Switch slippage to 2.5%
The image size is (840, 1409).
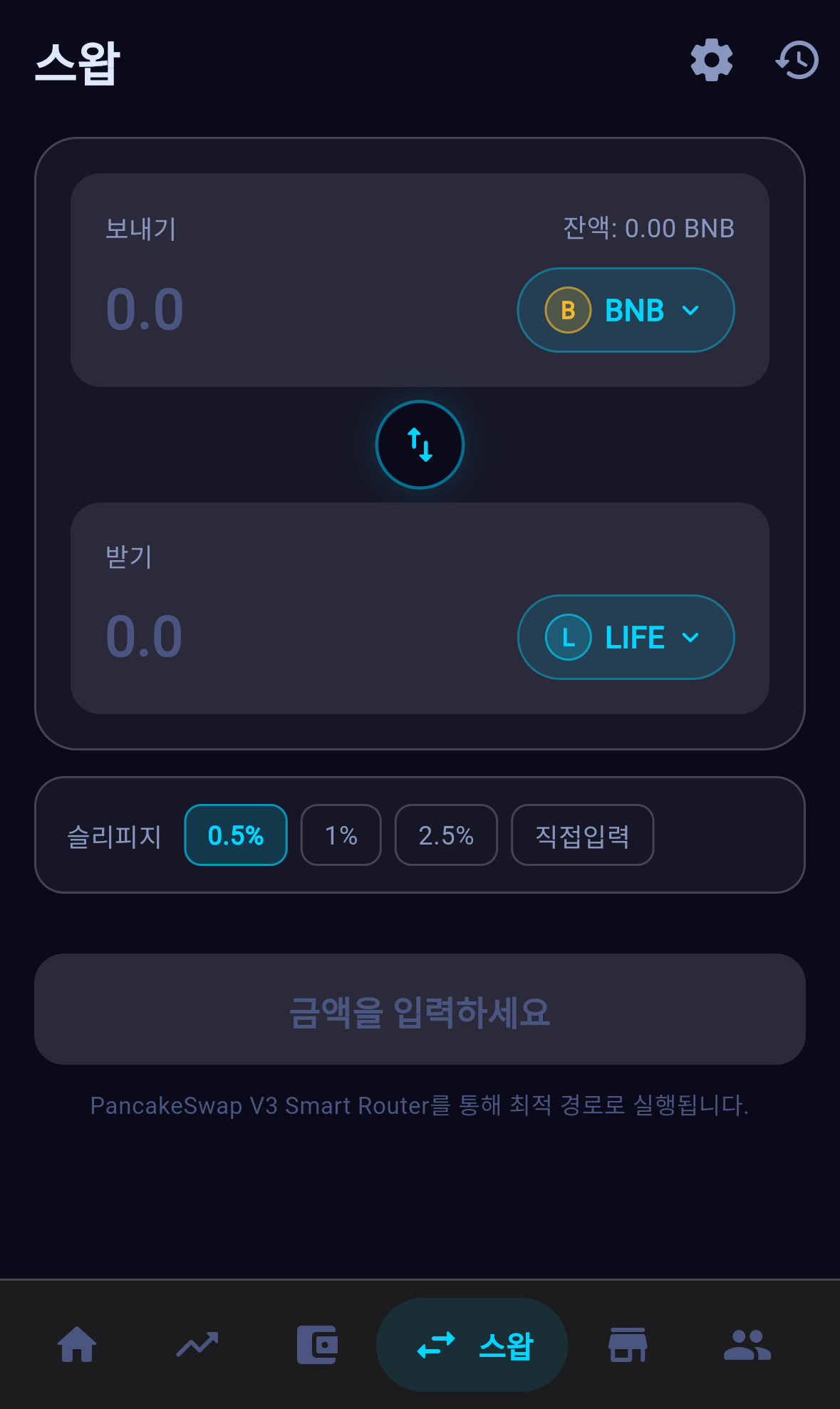click(446, 835)
